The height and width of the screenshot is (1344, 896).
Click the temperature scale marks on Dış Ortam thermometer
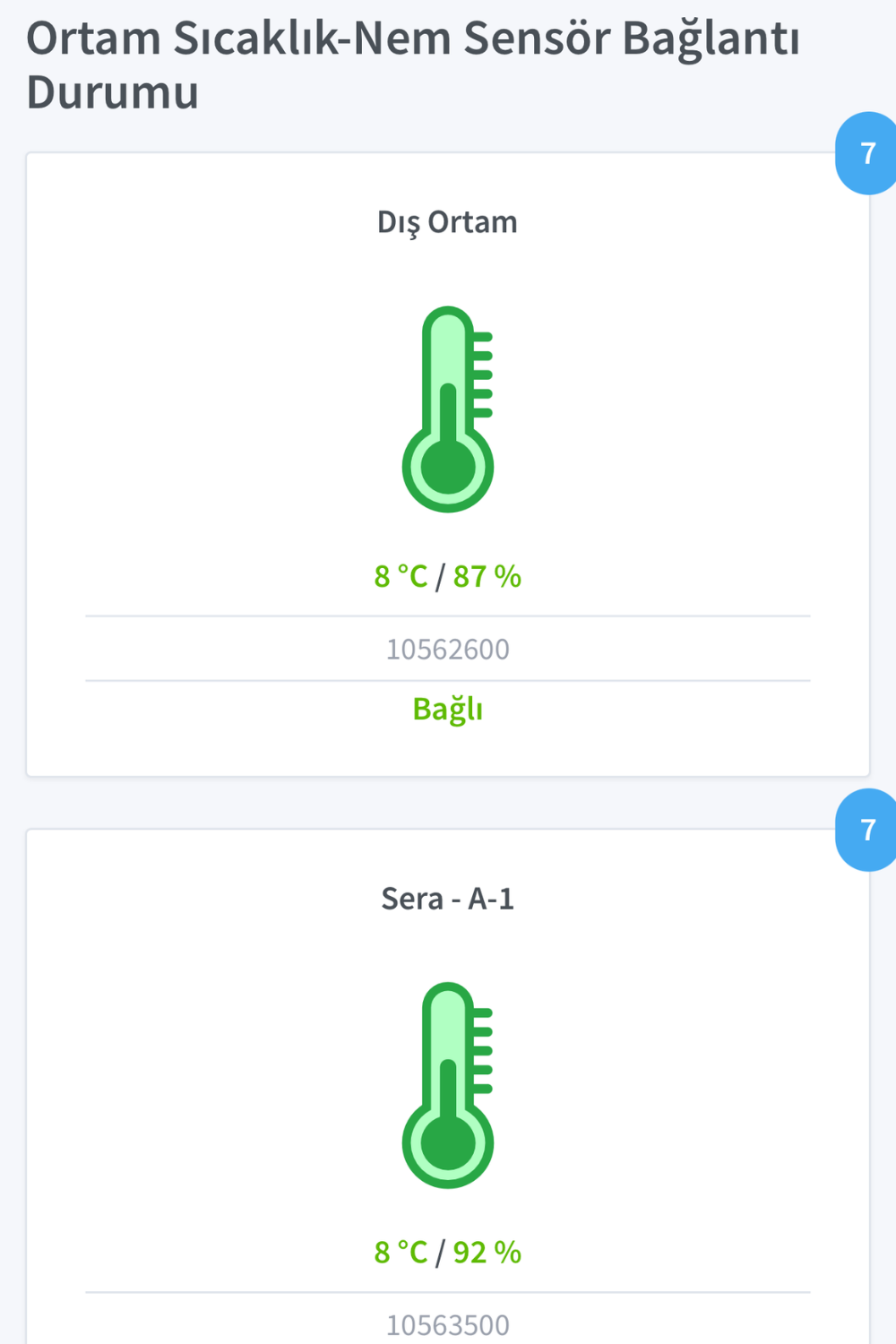pos(484,376)
